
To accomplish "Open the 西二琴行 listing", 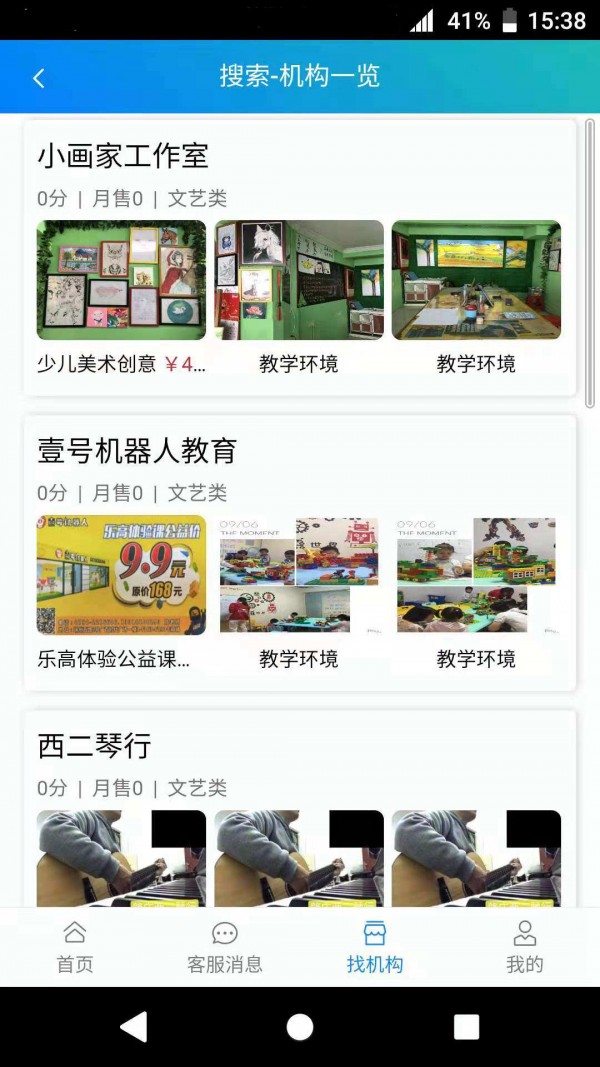I will 94,746.
